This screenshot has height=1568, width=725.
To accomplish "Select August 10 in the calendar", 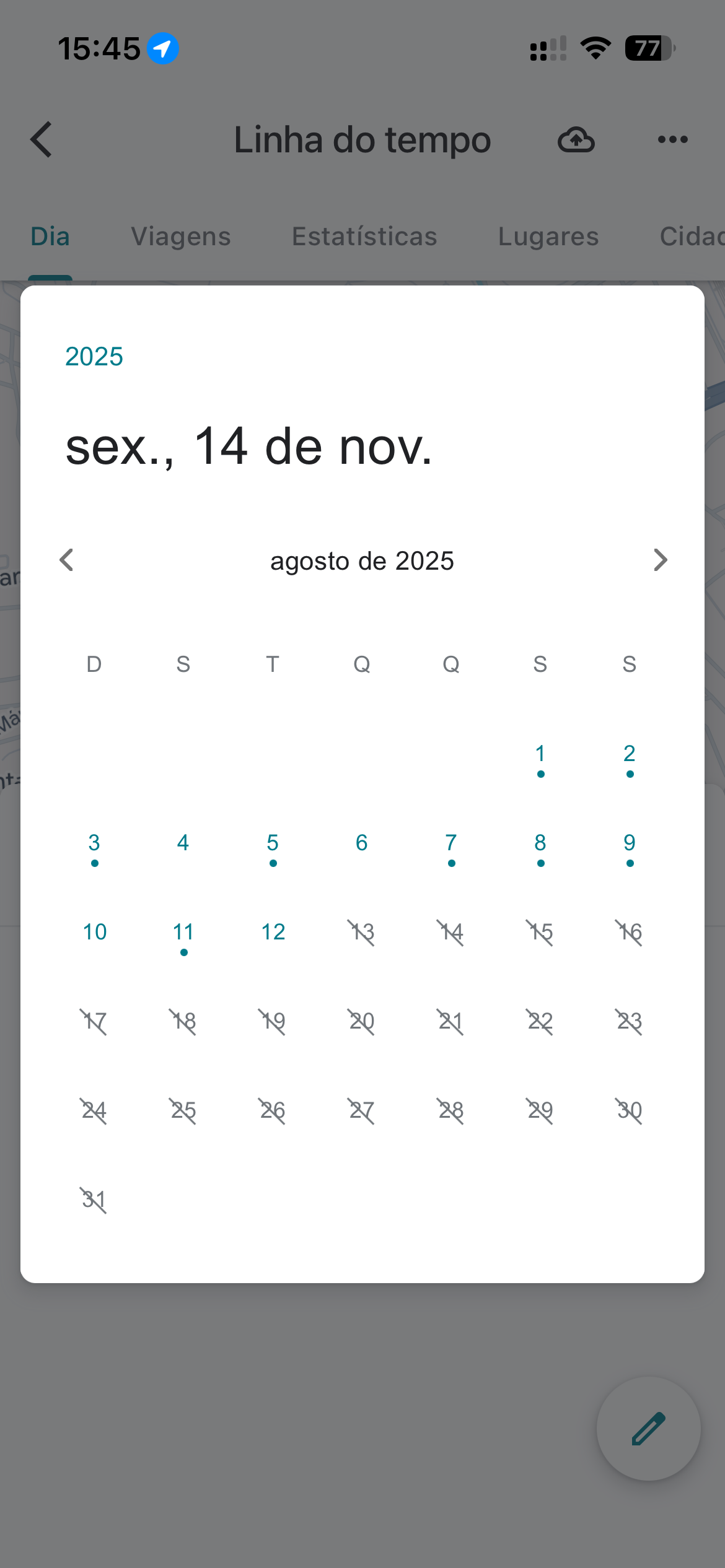I will click(94, 933).
